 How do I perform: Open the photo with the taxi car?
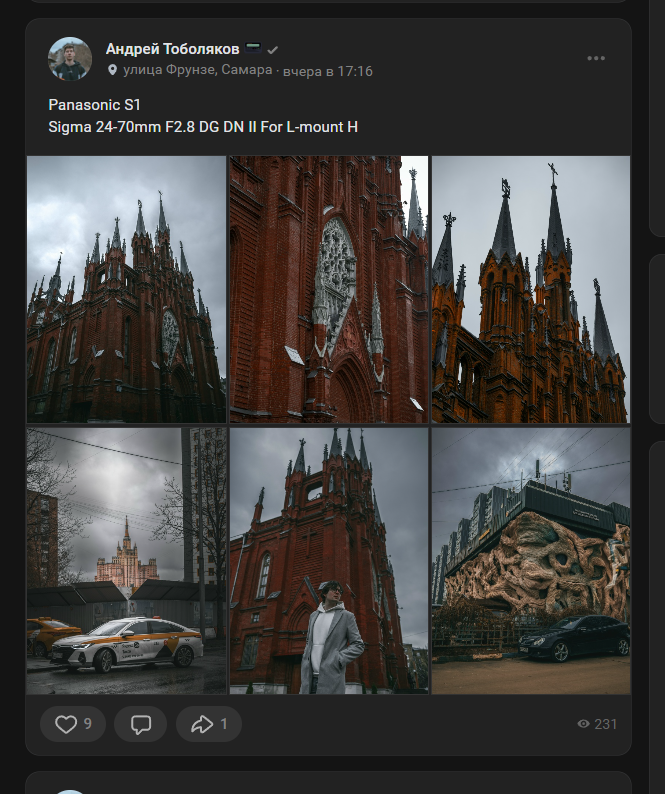coord(126,561)
